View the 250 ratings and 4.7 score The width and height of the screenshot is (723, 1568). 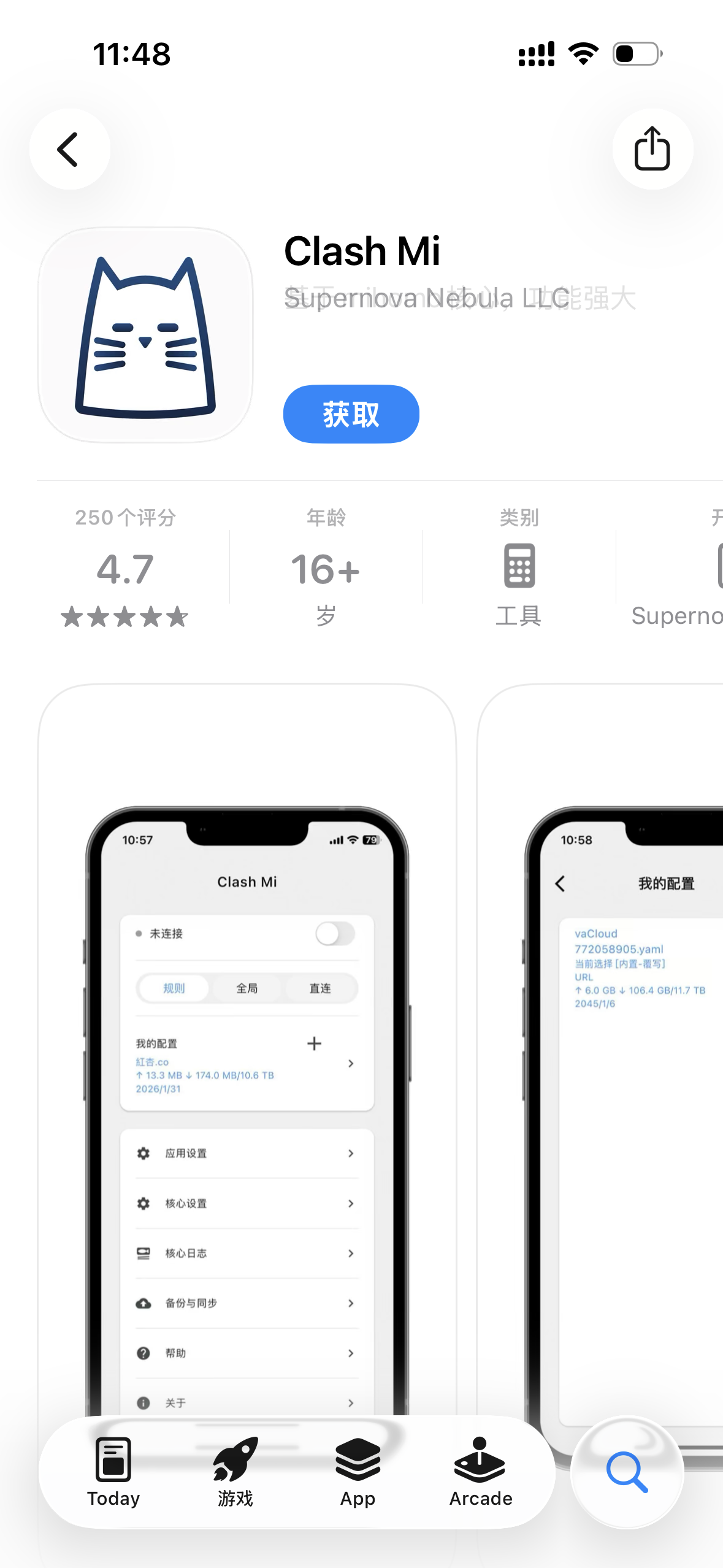(x=125, y=567)
